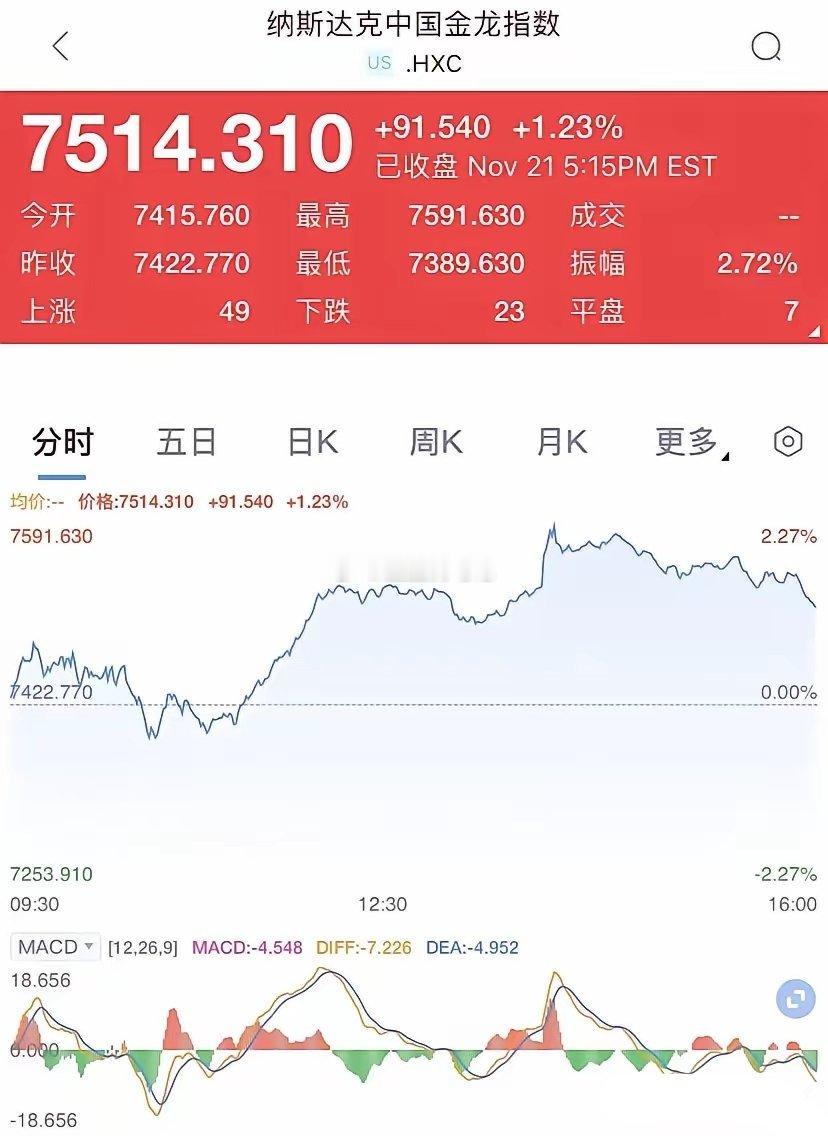
Task: Switch to the 周K chart tab
Action: click(x=436, y=441)
